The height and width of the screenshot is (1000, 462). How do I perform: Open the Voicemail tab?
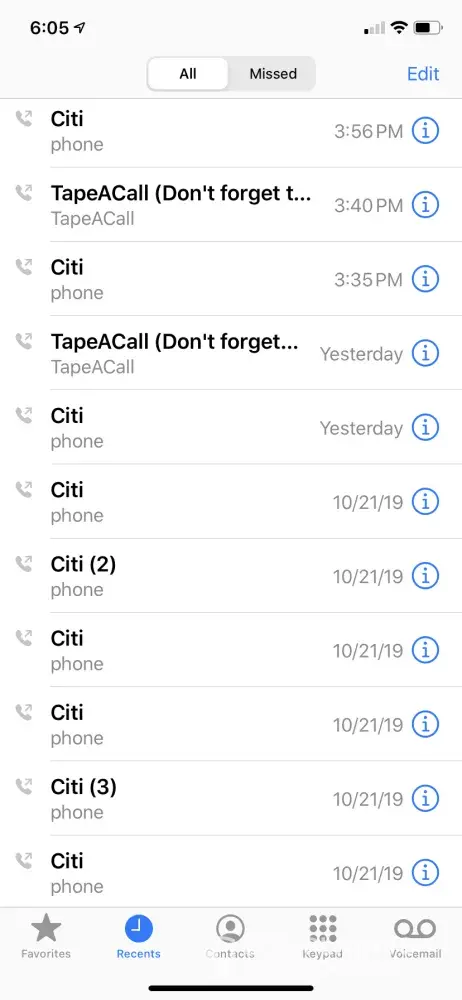tap(415, 936)
